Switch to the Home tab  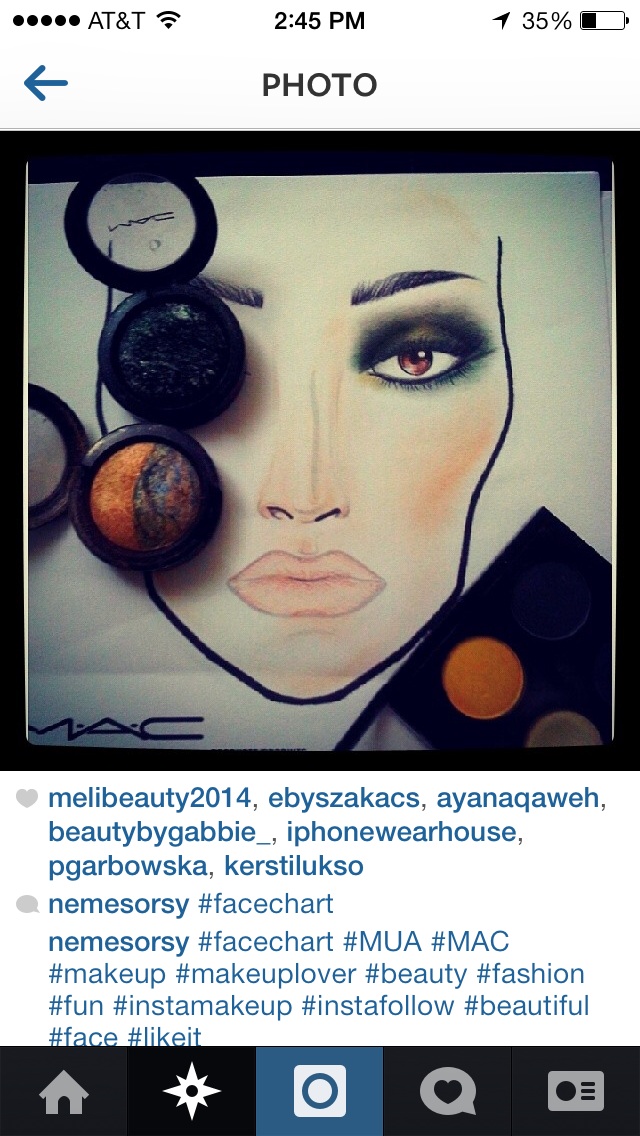click(64, 1091)
